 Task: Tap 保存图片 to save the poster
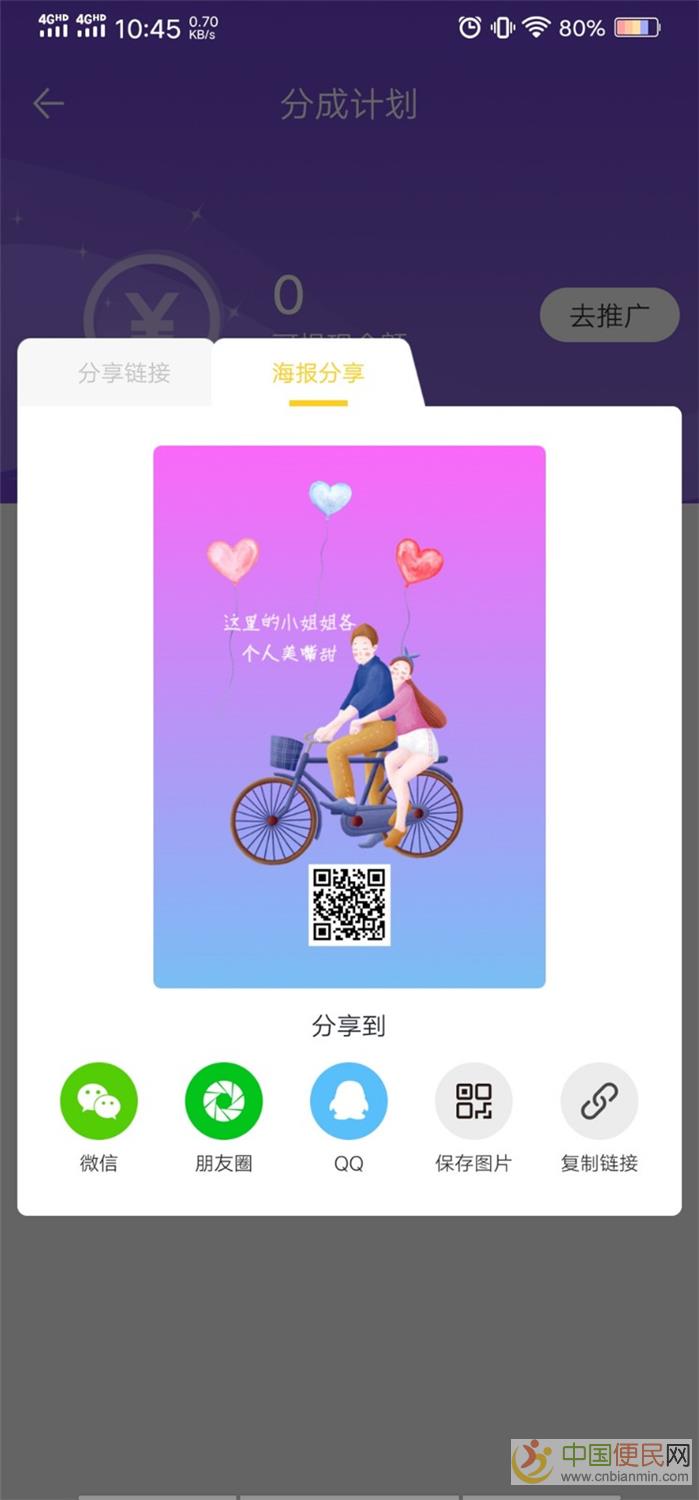click(x=473, y=1102)
